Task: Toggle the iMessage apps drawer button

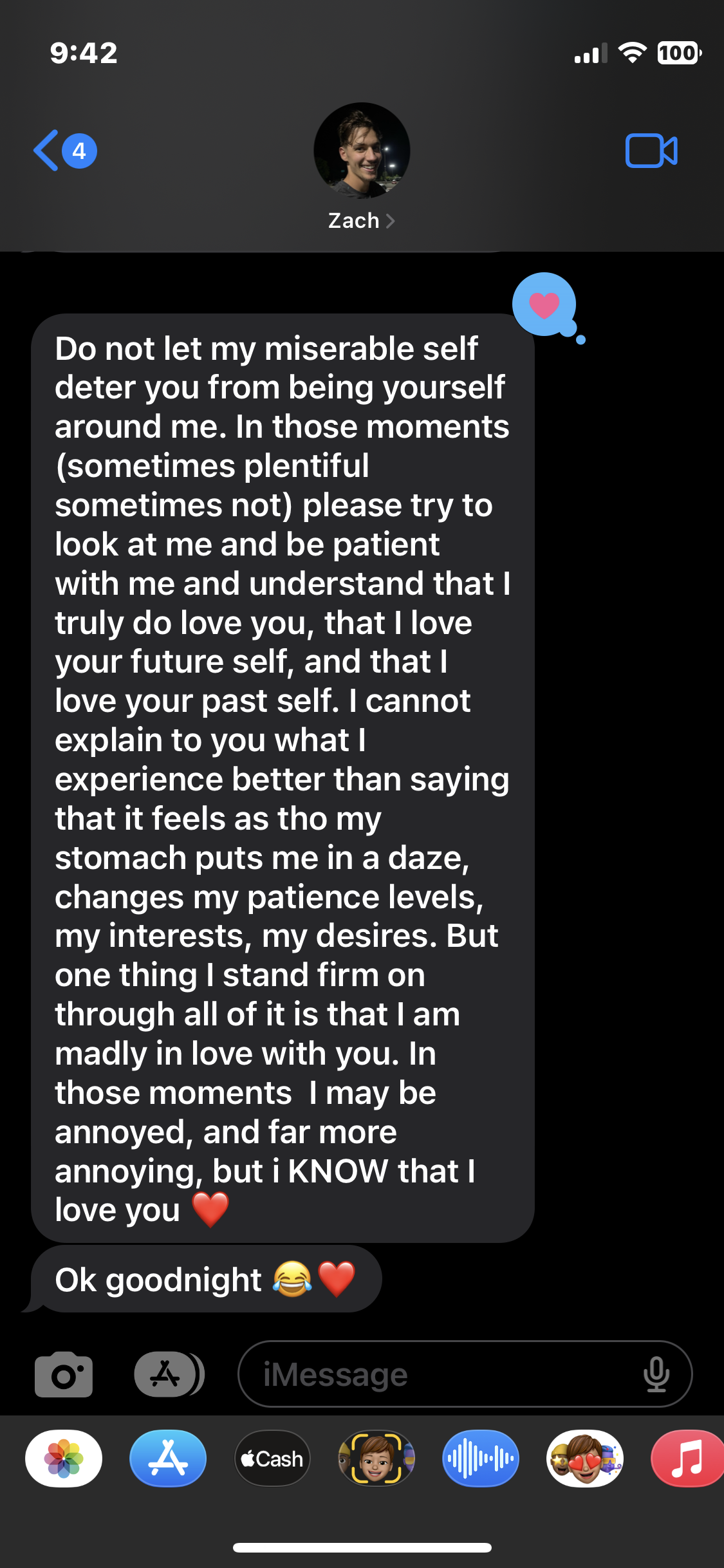Action: (x=168, y=1374)
